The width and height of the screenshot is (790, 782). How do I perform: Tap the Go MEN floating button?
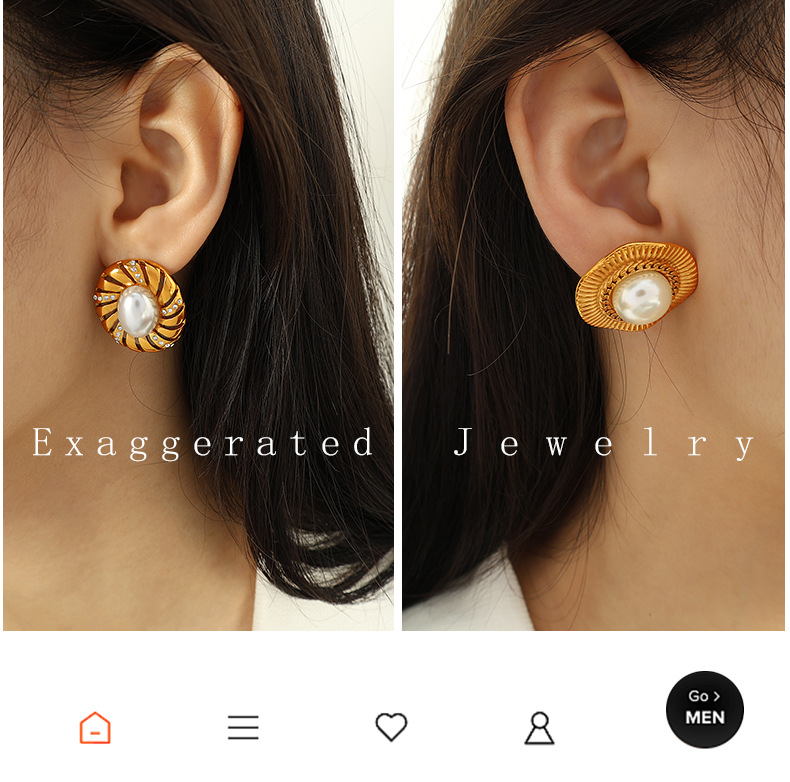tap(704, 709)
